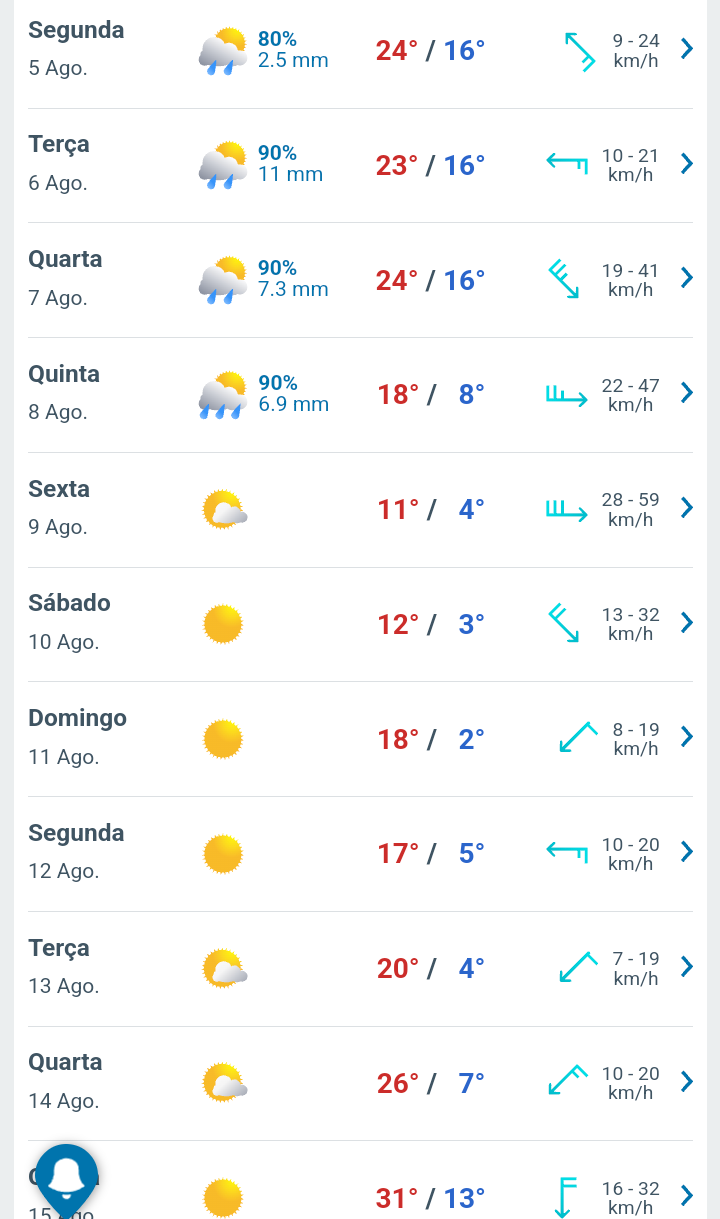
Task: Open Segunda 12 Ago. forecast row
Action: tap(360, 854)
